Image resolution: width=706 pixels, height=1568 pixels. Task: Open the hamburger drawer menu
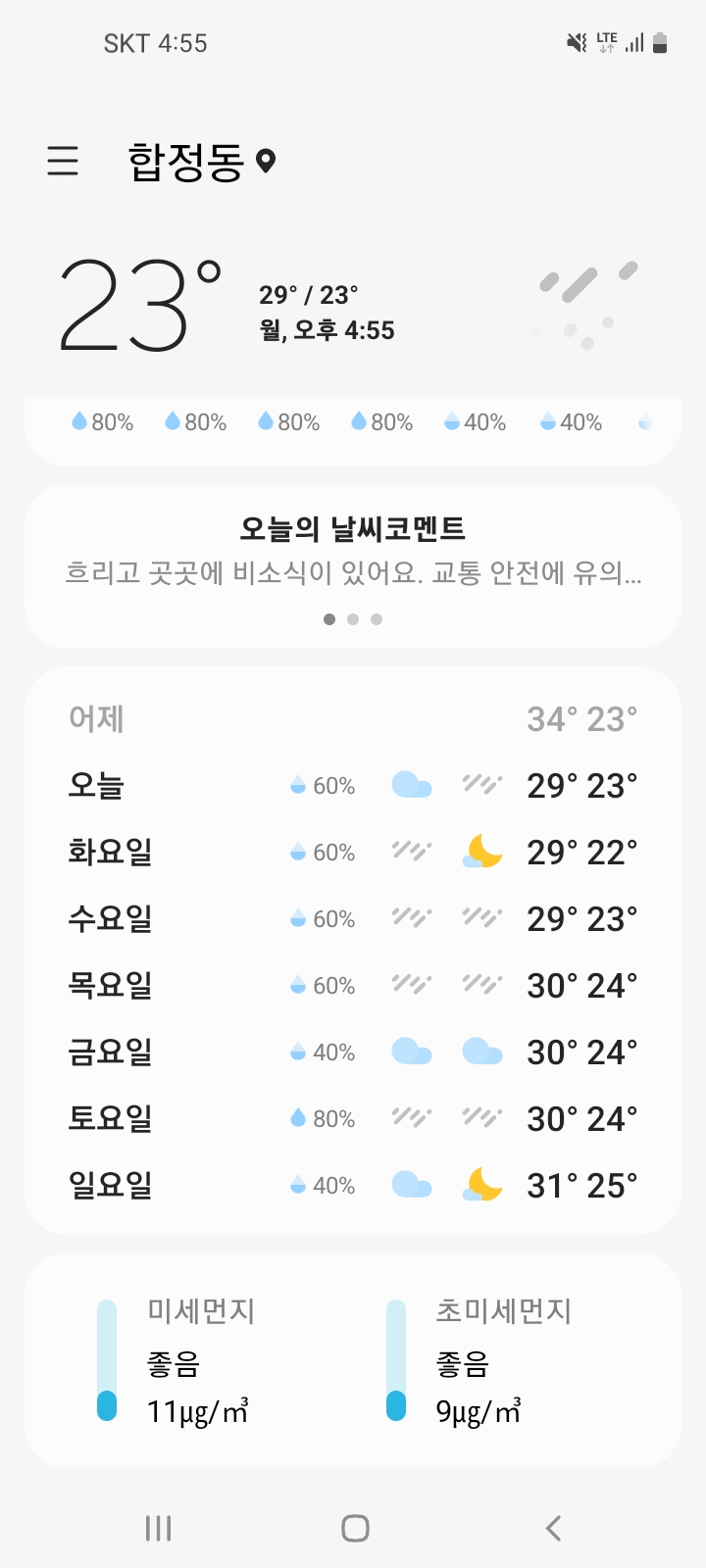pos(63,161)
